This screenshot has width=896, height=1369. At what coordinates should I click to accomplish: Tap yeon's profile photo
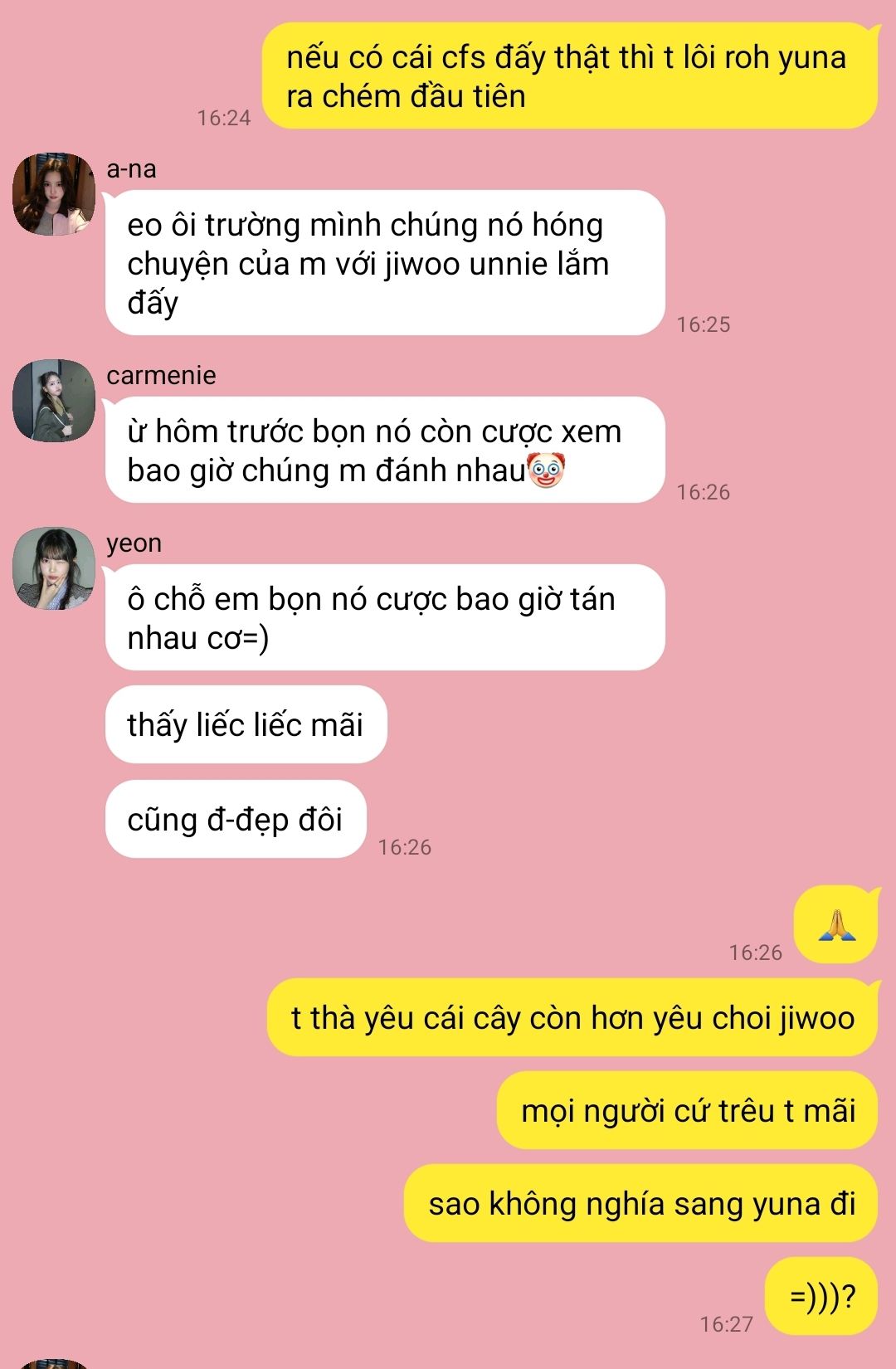(54, 568)
